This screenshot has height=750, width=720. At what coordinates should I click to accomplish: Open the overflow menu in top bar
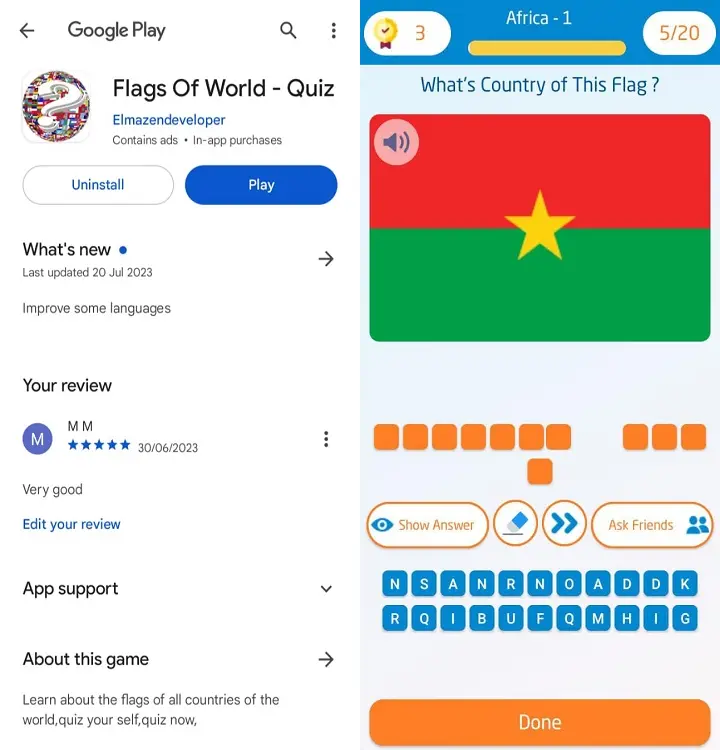(333, 30)
